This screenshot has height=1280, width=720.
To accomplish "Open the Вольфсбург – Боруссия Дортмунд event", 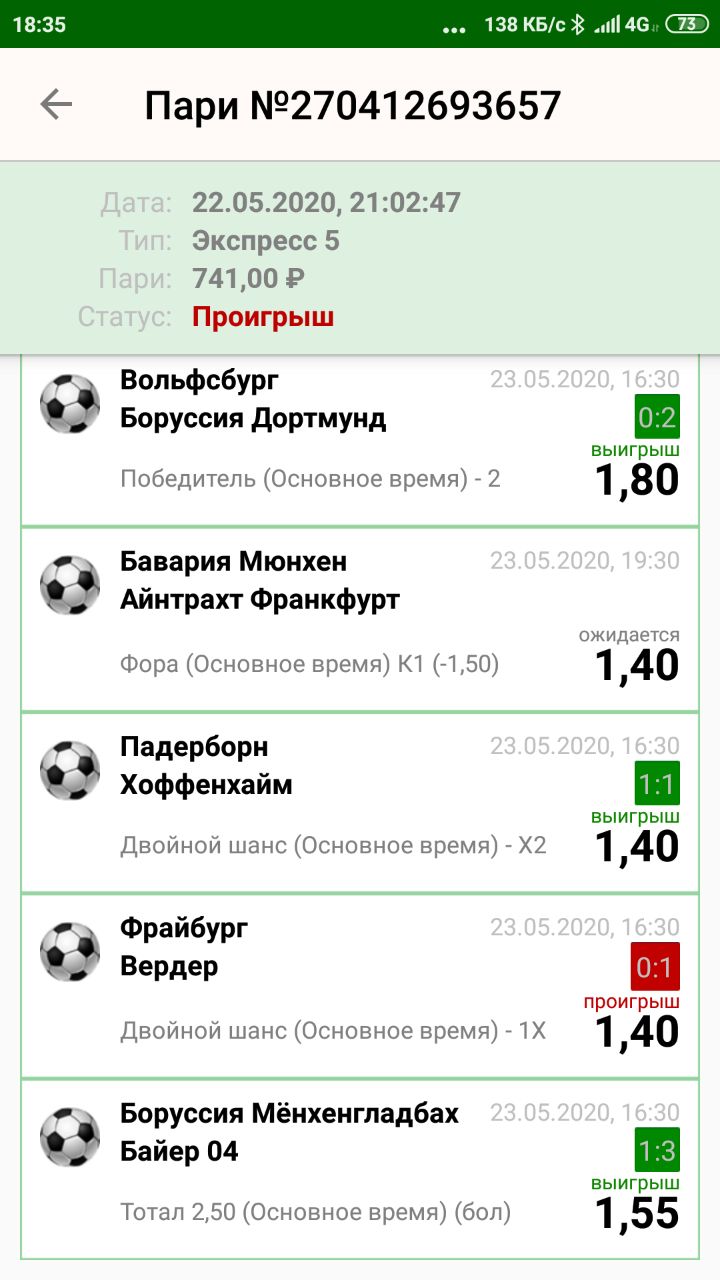I will [360, 440].
